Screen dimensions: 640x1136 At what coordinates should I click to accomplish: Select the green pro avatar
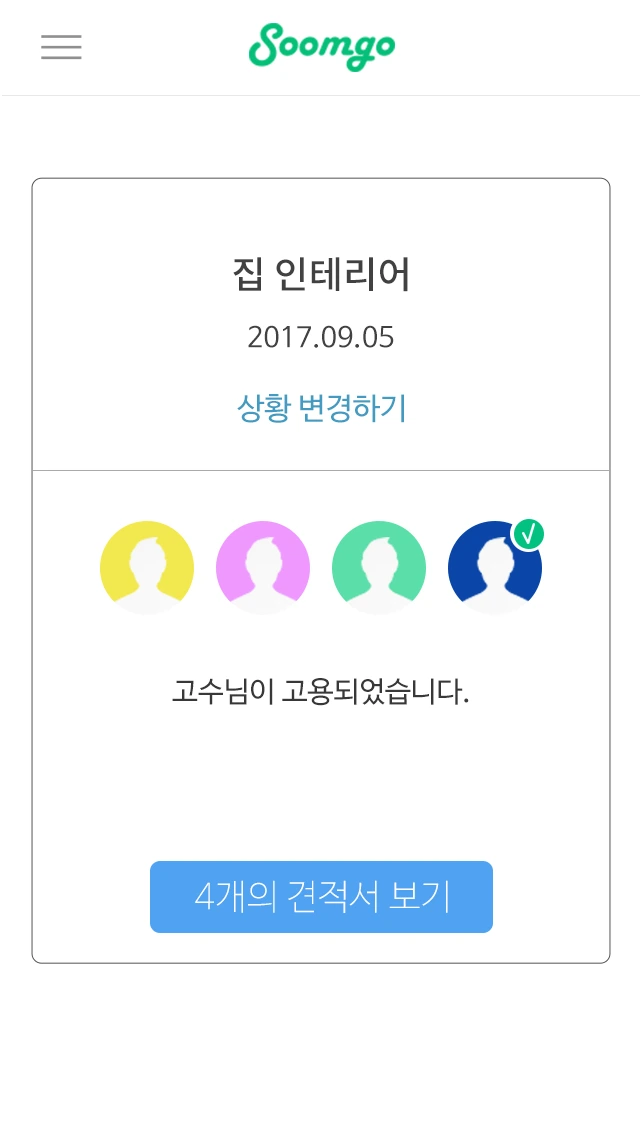click(x=379, y=567)
